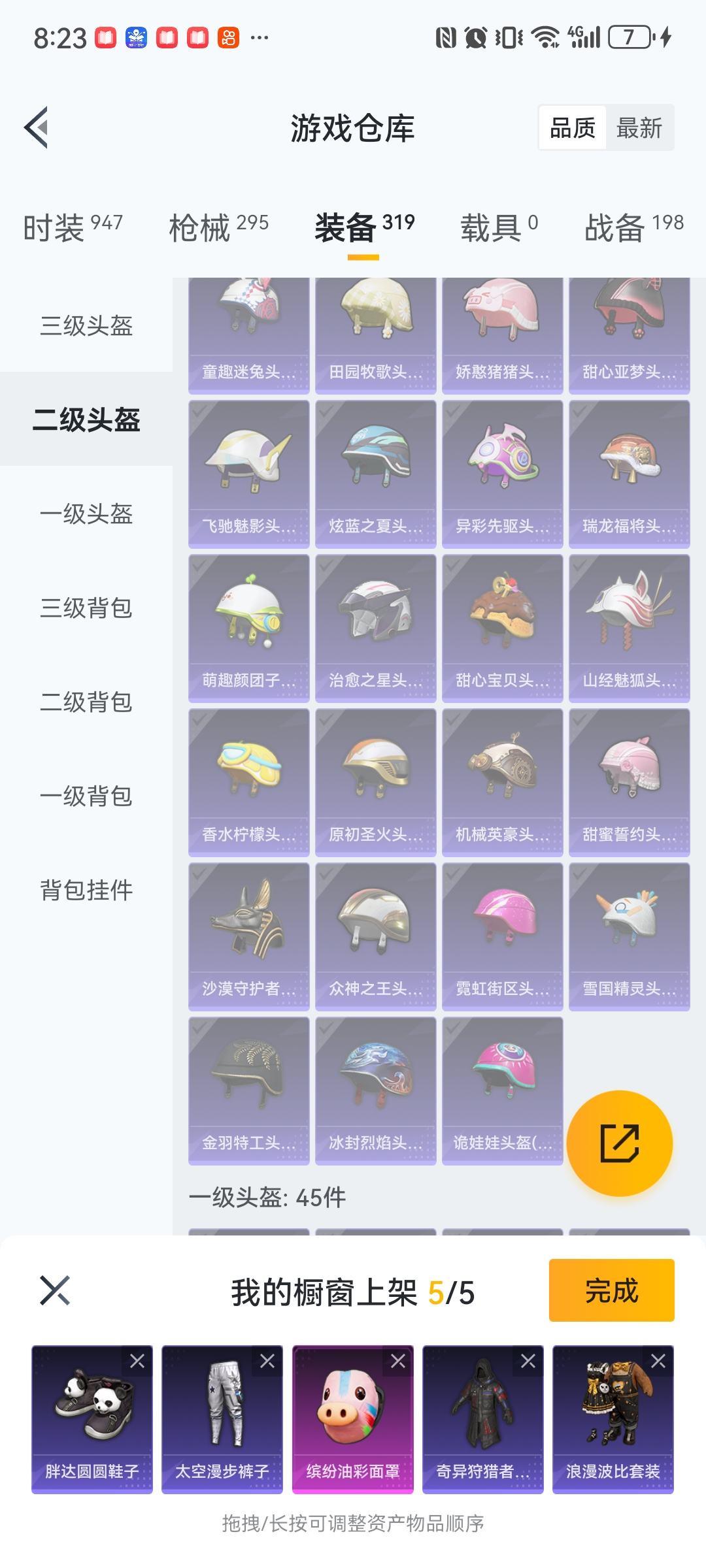Go back from 游戏仓库

click(37, 127)
